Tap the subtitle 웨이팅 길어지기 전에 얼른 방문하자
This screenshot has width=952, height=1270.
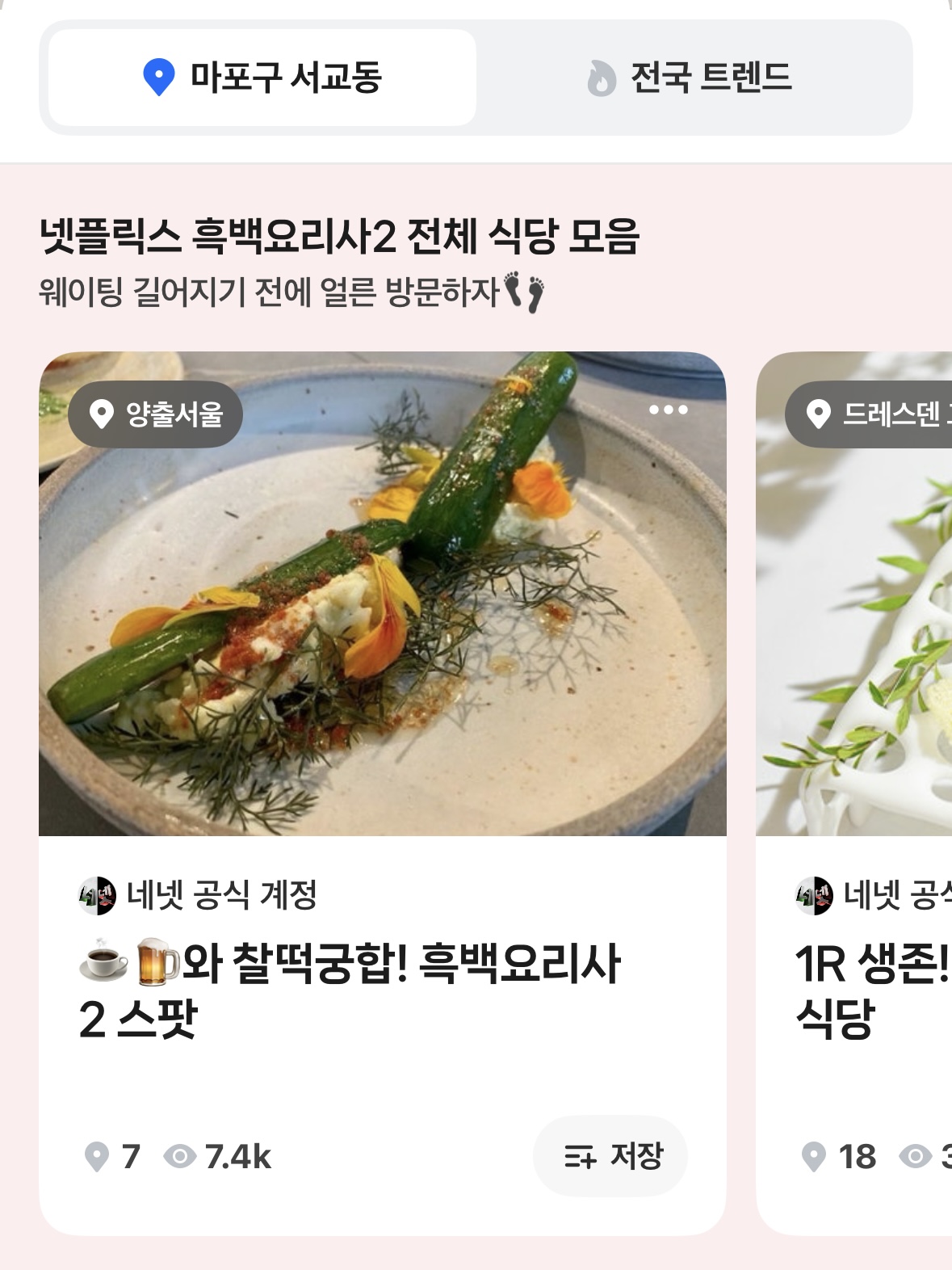pos(291,295)
